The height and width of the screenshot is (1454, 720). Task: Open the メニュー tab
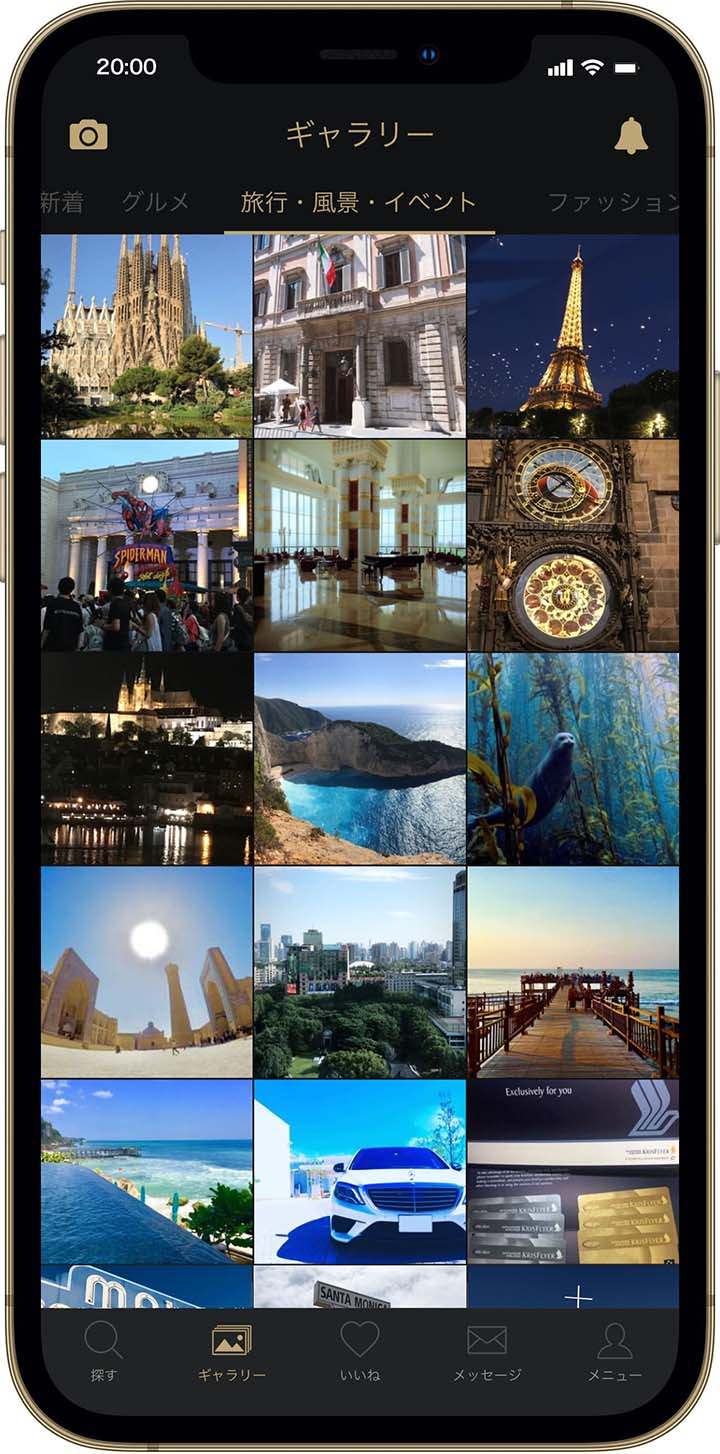[615, 1351]
